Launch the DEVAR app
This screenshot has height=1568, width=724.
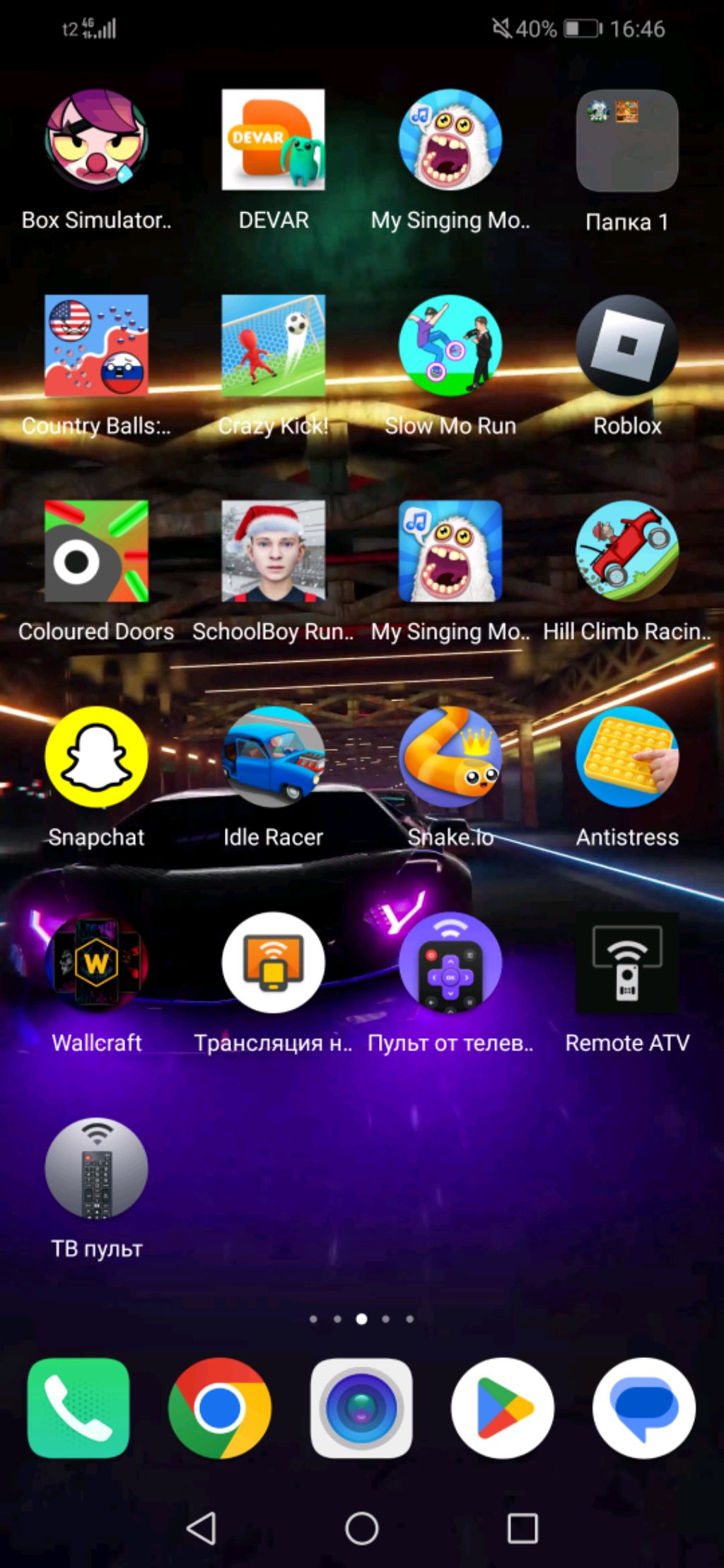[x=273, y=139]
